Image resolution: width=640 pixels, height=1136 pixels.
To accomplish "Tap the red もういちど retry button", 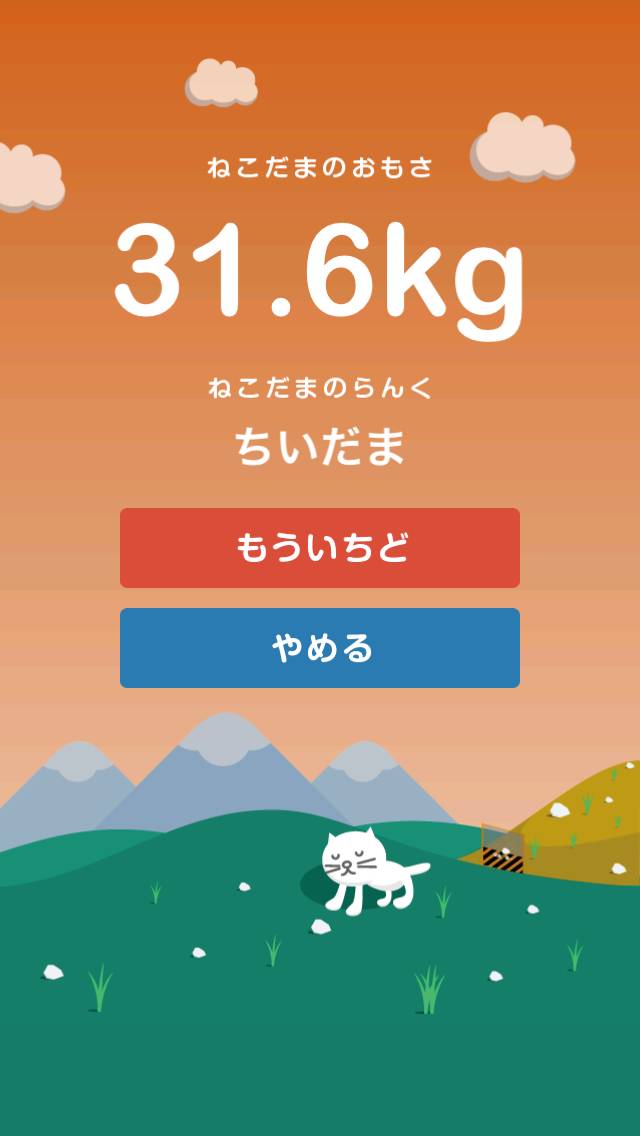I will (320, 548).
